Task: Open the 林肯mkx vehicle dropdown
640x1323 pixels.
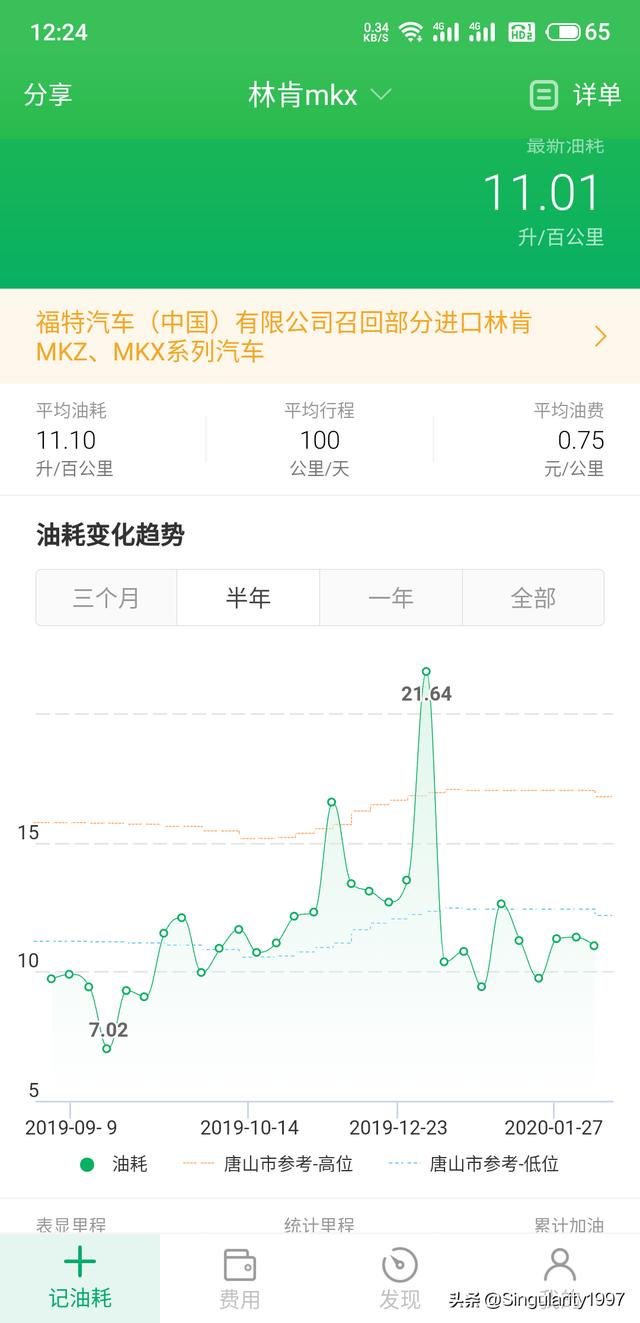Action: (x=319, y=95)
